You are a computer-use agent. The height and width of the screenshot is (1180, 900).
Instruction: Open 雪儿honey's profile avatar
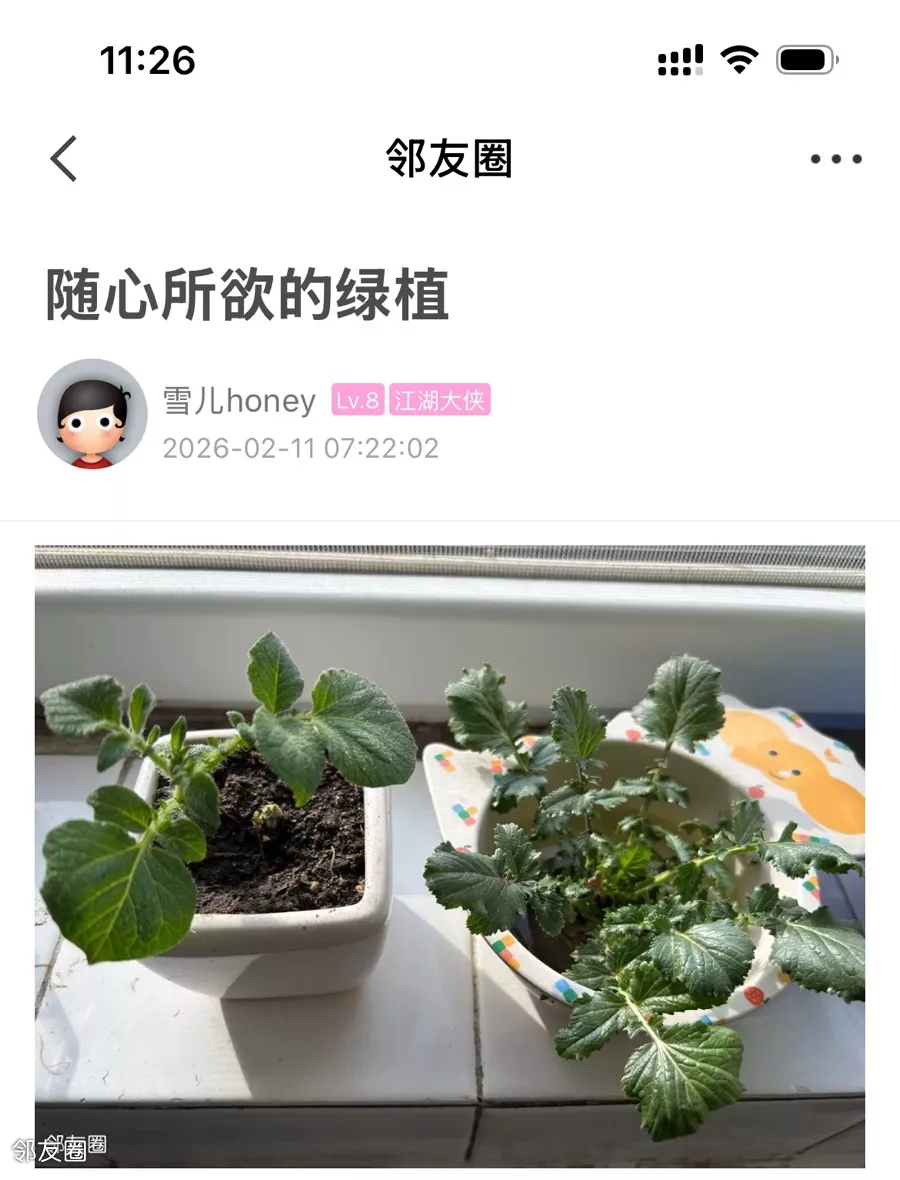tap(92, 414)
